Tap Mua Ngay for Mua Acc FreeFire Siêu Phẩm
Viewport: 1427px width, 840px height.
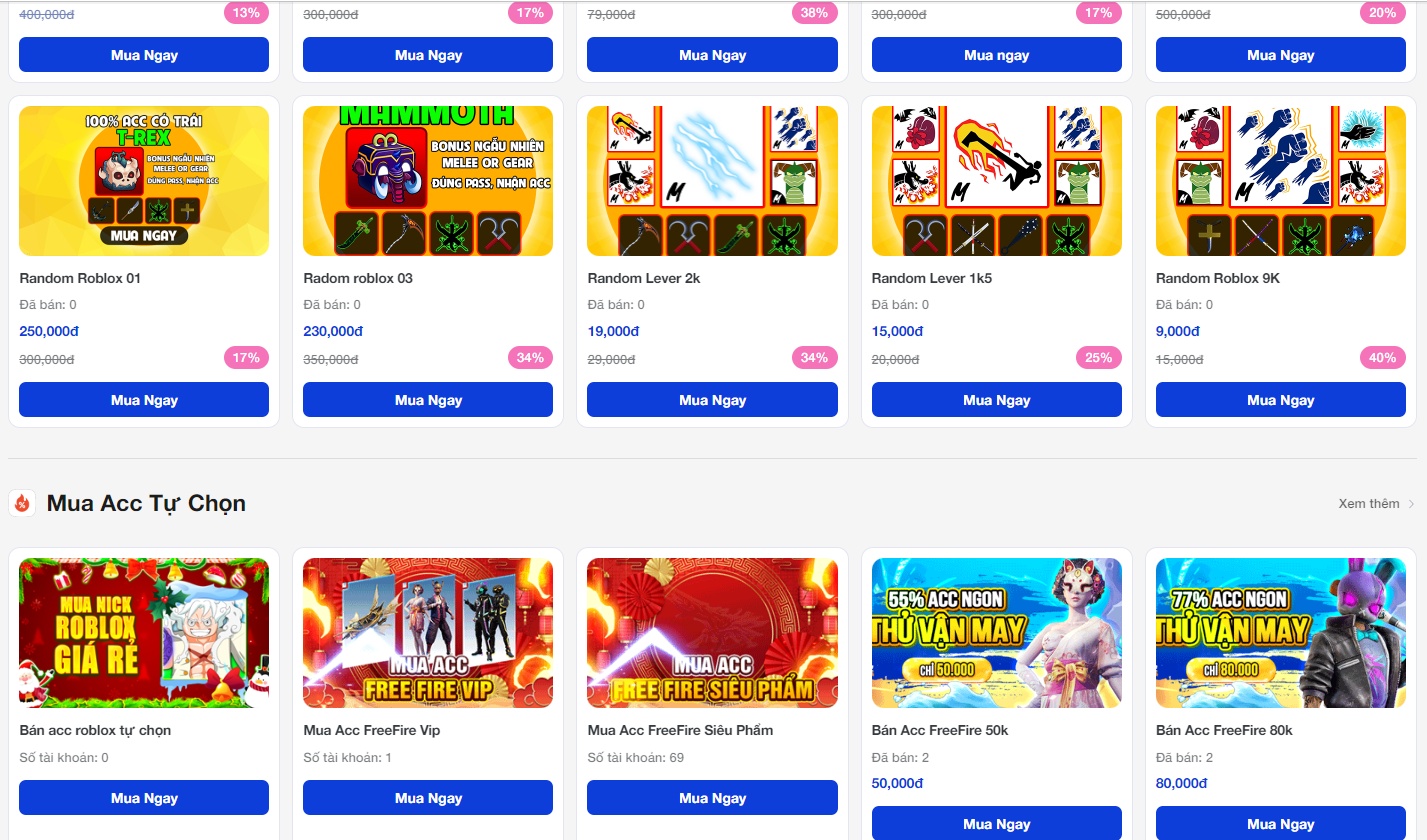click(x=712, y=798)
